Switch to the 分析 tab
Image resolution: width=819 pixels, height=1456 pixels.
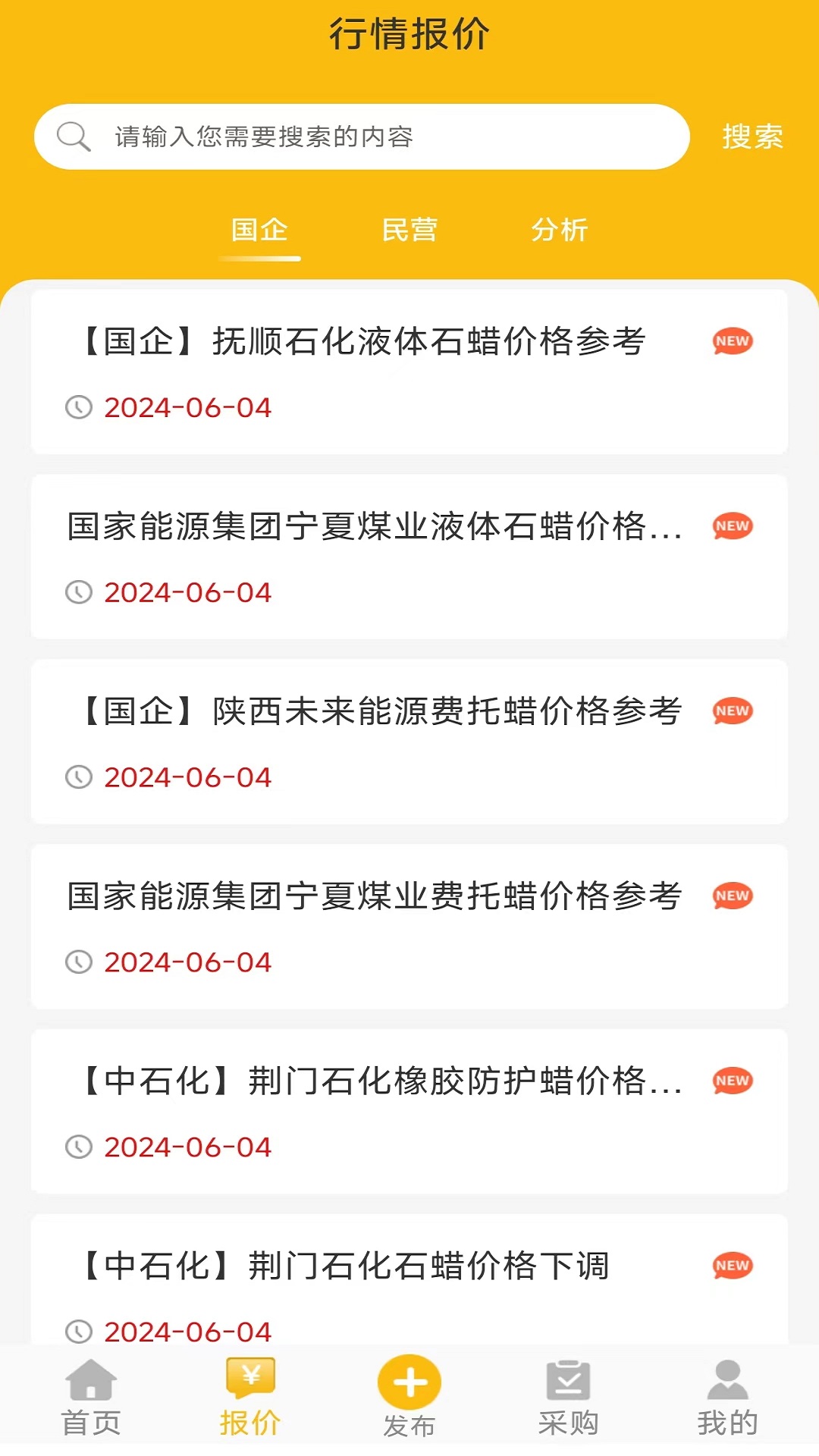[560, 230]
